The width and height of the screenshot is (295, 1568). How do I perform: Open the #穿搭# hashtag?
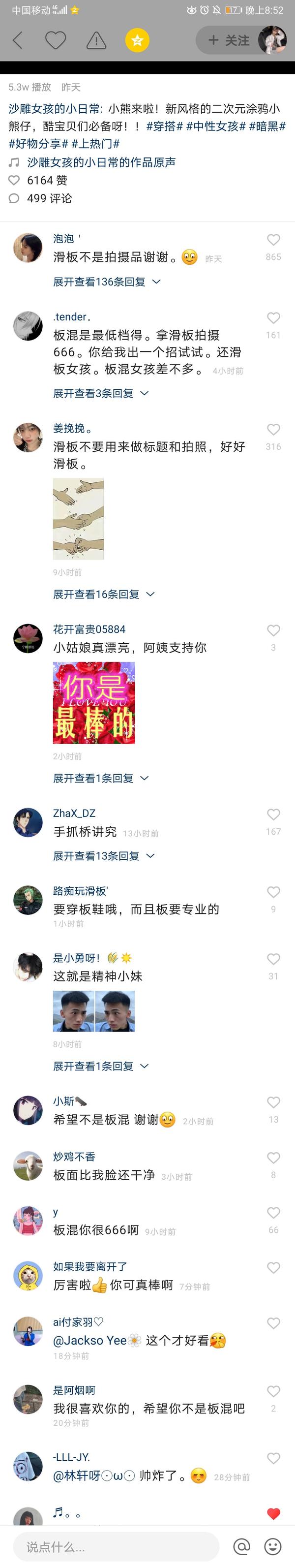tap(164, 126)
